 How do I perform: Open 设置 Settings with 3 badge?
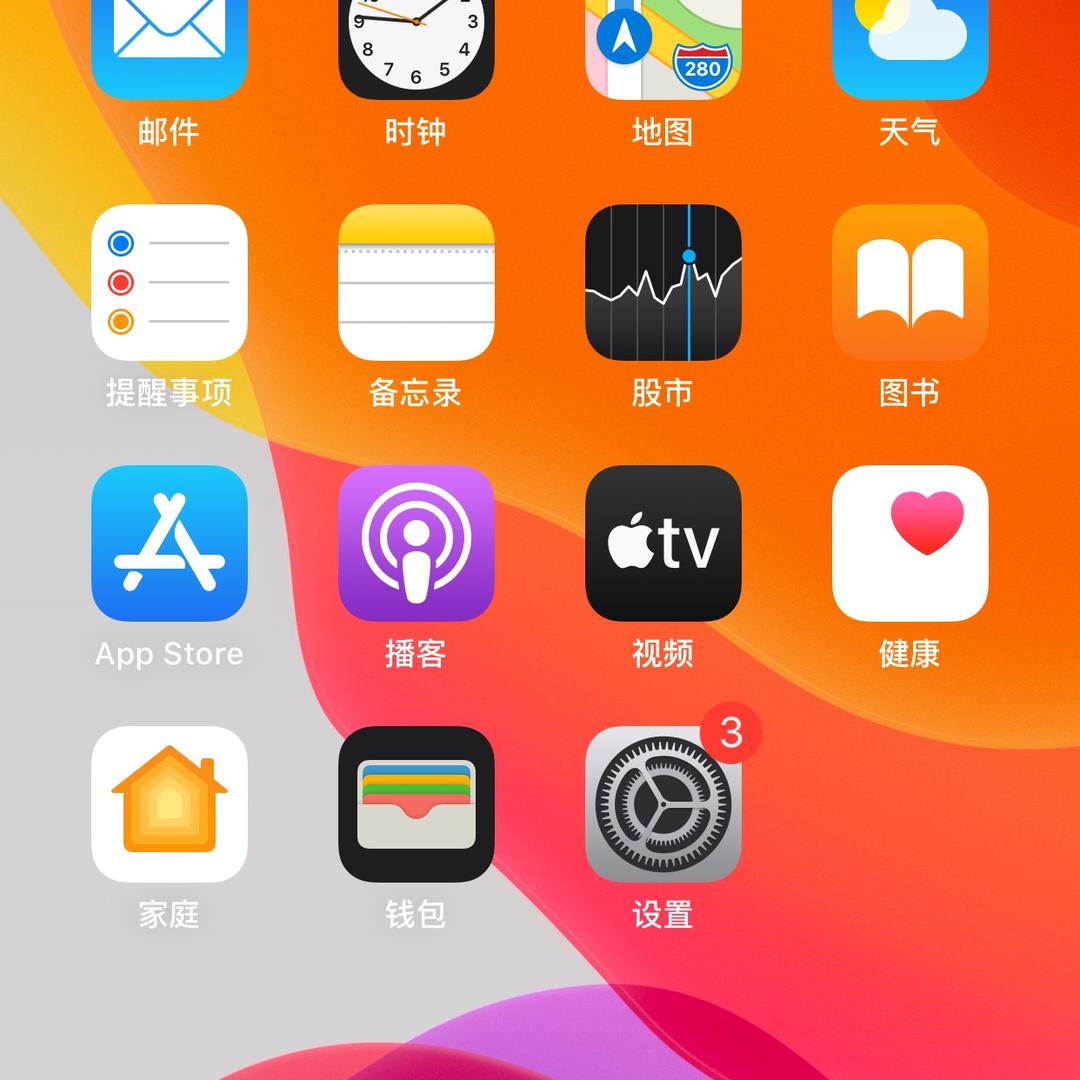point(663,804)
